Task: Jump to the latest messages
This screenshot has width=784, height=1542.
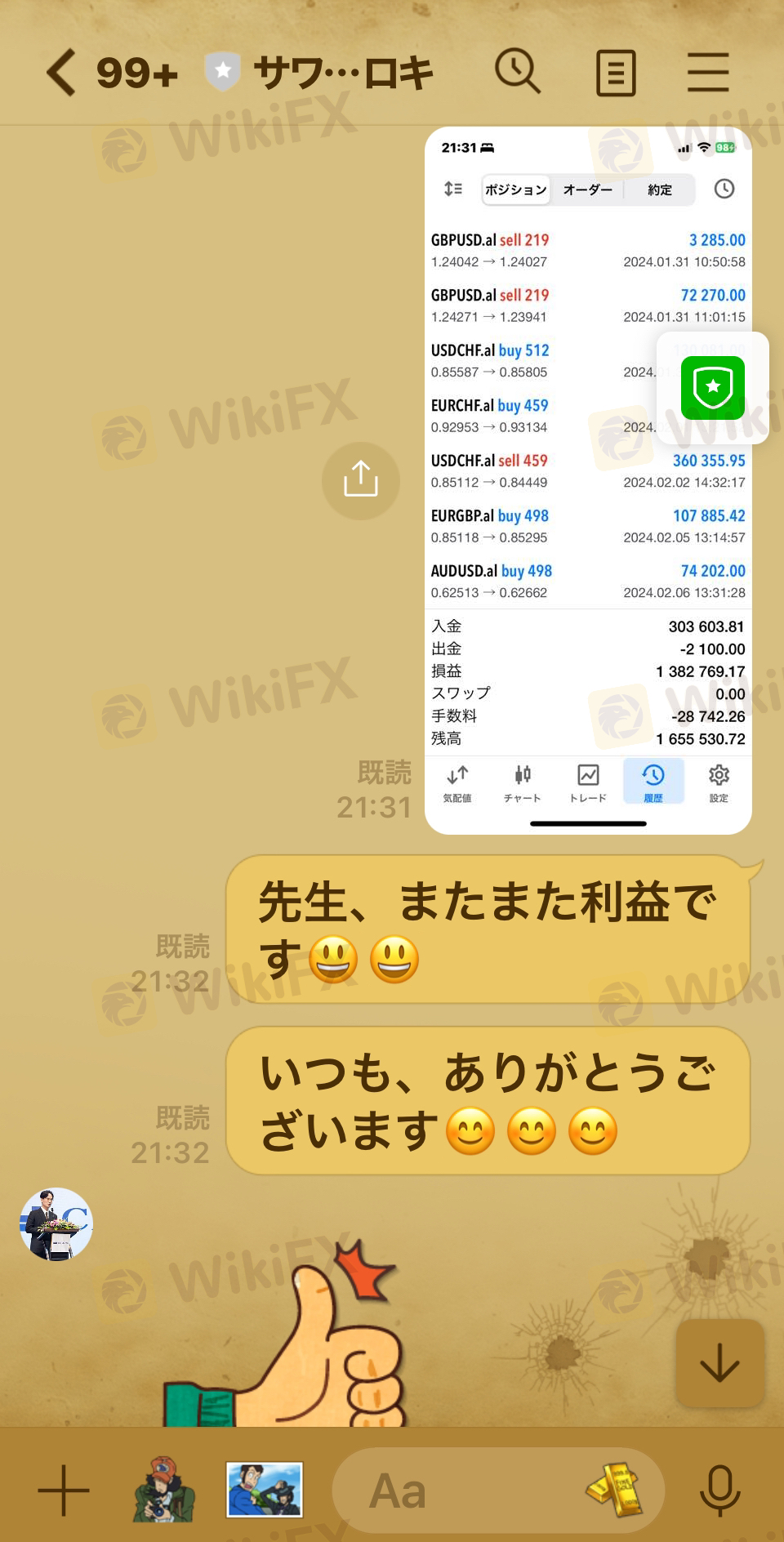Action: [719, 1363]
